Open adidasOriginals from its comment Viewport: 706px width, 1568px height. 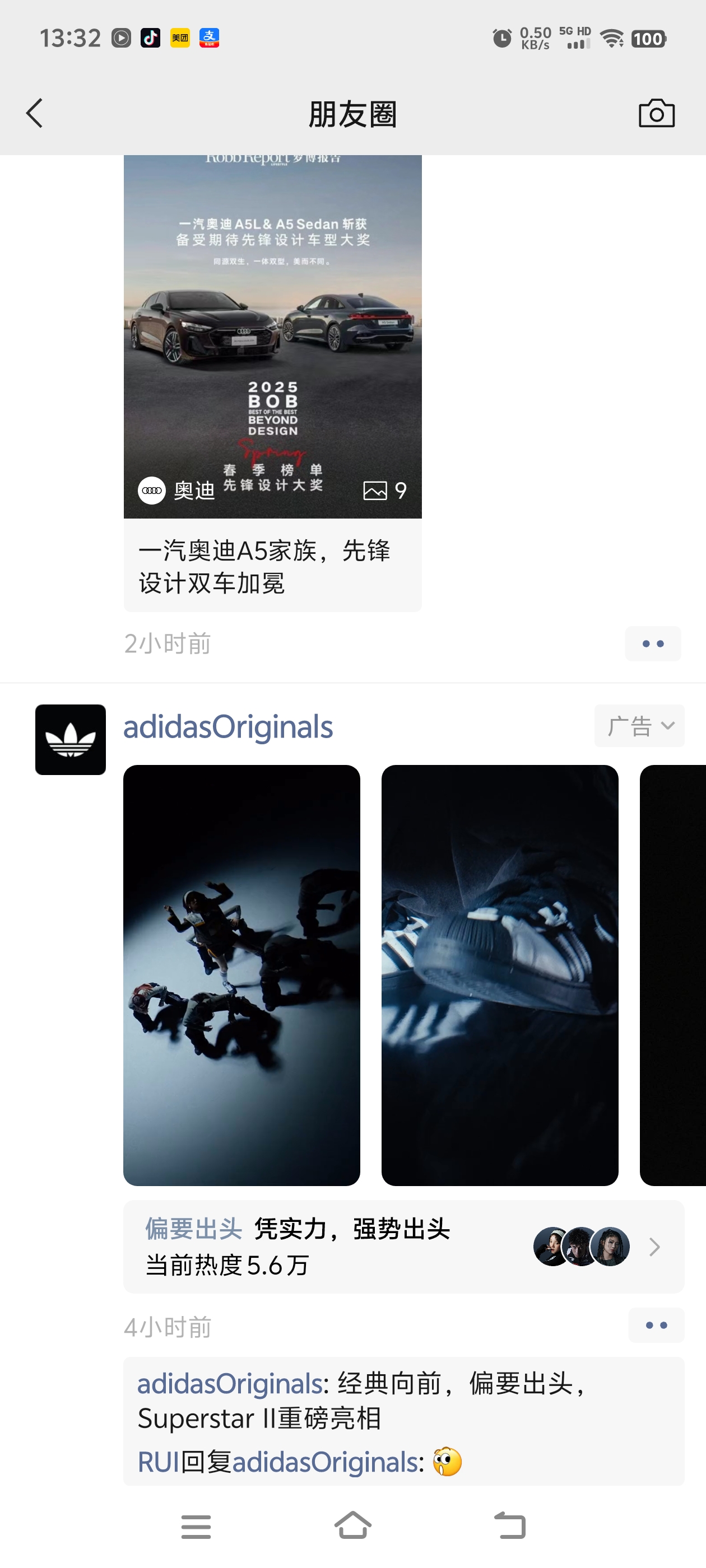click(x=229, y=1384)
